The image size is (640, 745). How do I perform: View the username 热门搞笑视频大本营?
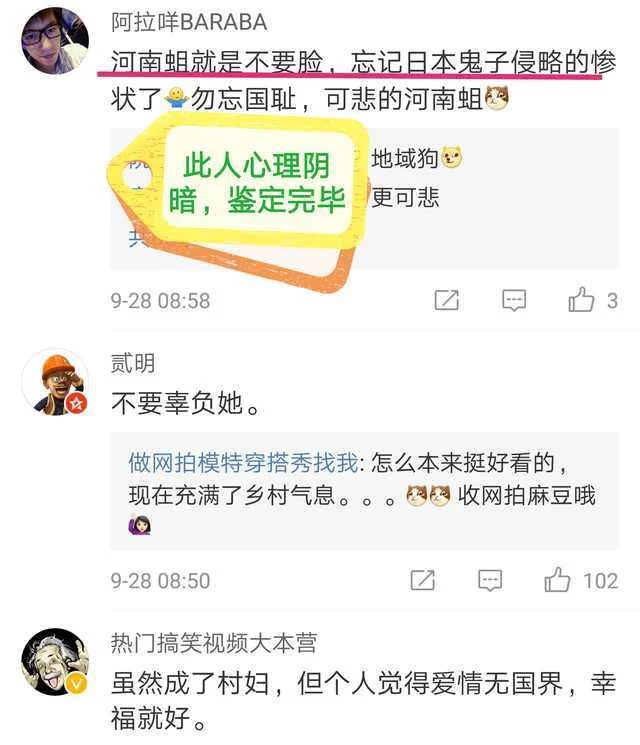click(x=214, y=643)
